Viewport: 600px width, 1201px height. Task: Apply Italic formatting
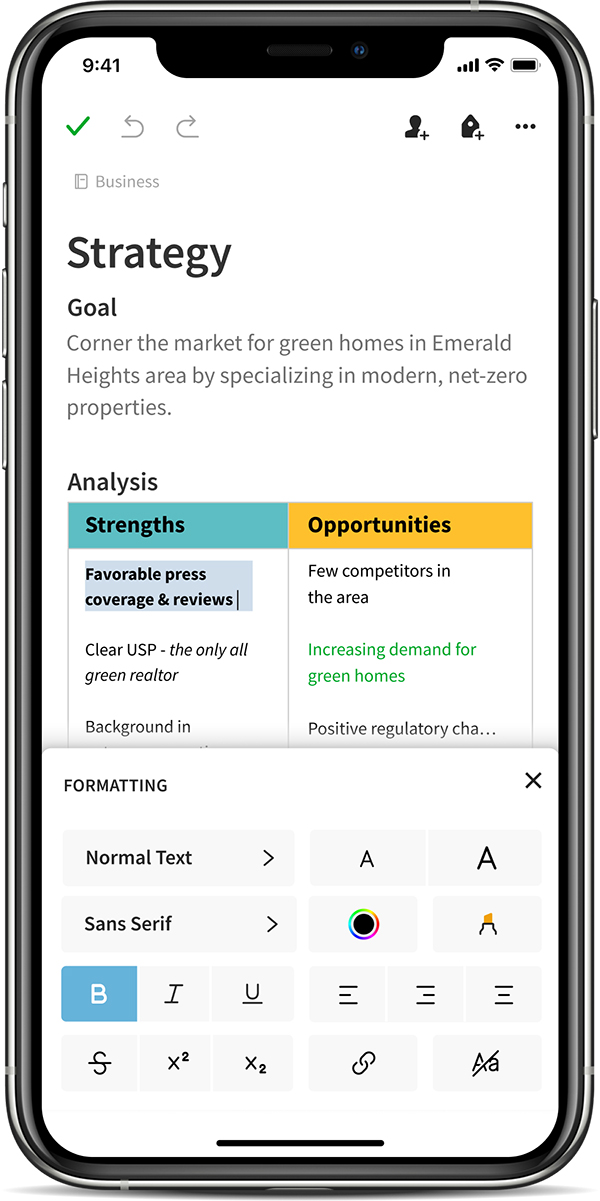click(x=174, y=994)
